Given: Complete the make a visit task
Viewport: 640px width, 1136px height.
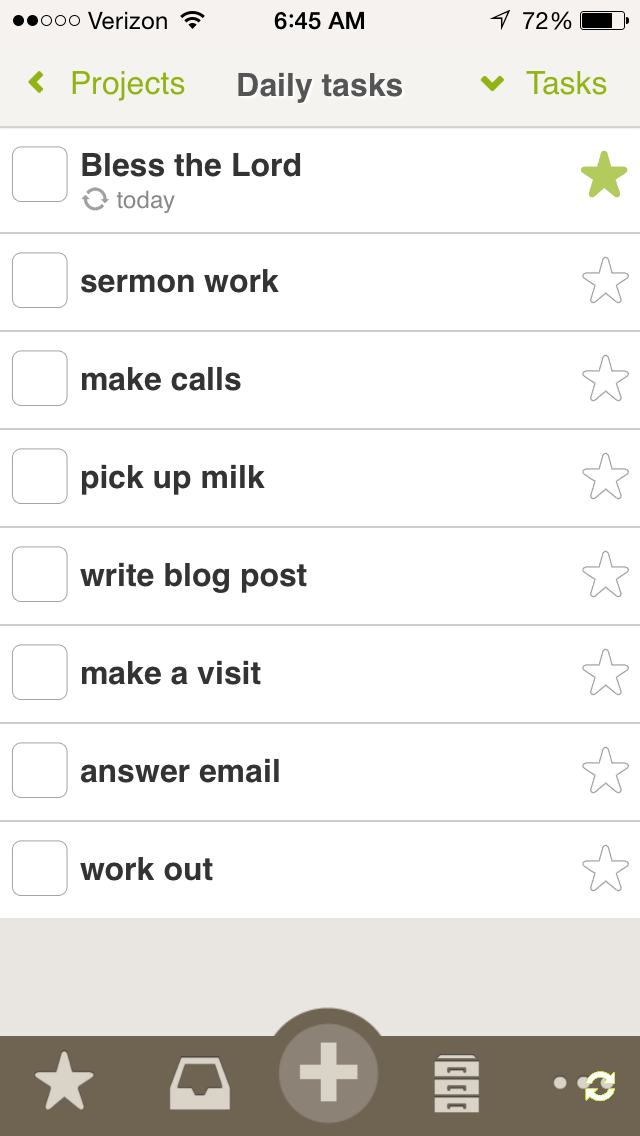Looking at the screenshot, I should pyautogui.click(x=40, y=673).
